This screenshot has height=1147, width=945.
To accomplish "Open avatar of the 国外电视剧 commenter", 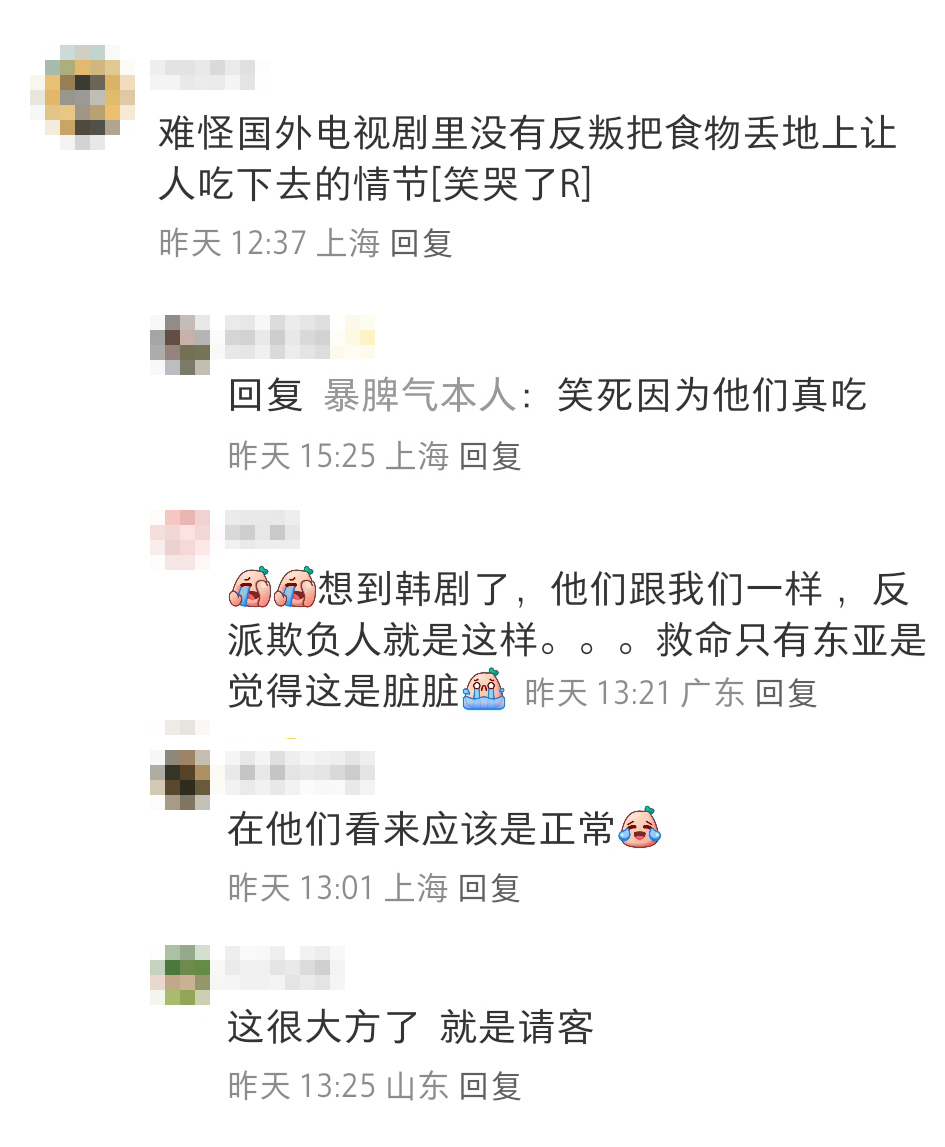I will point(83,90).
